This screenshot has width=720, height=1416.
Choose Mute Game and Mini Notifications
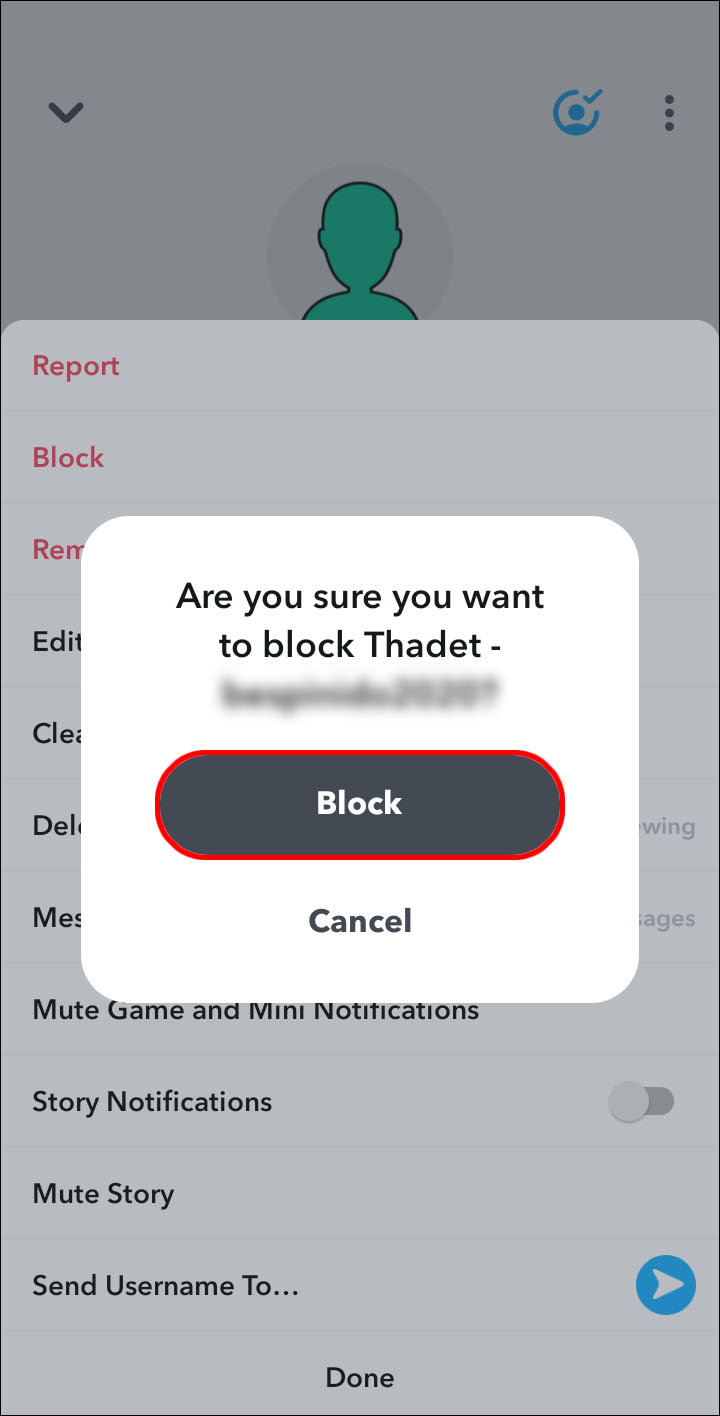coord(255,1010)
